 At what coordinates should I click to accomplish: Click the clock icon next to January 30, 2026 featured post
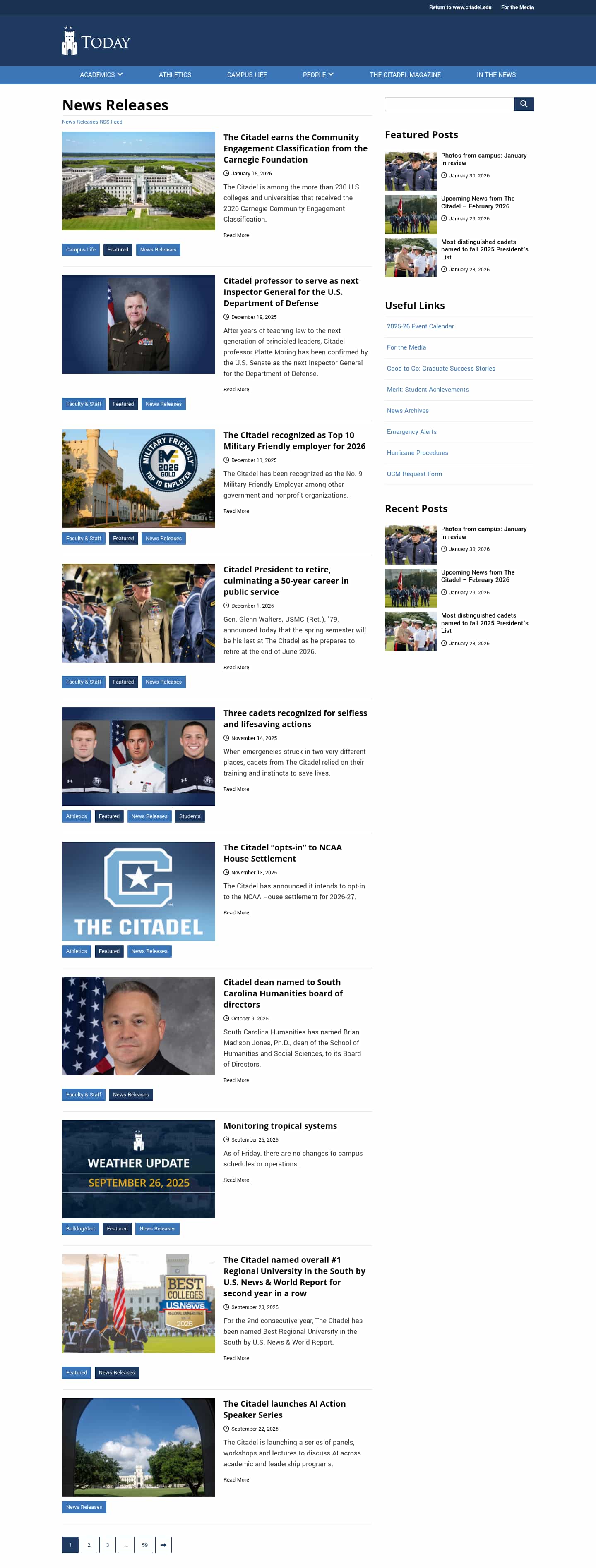click(444, 175)
